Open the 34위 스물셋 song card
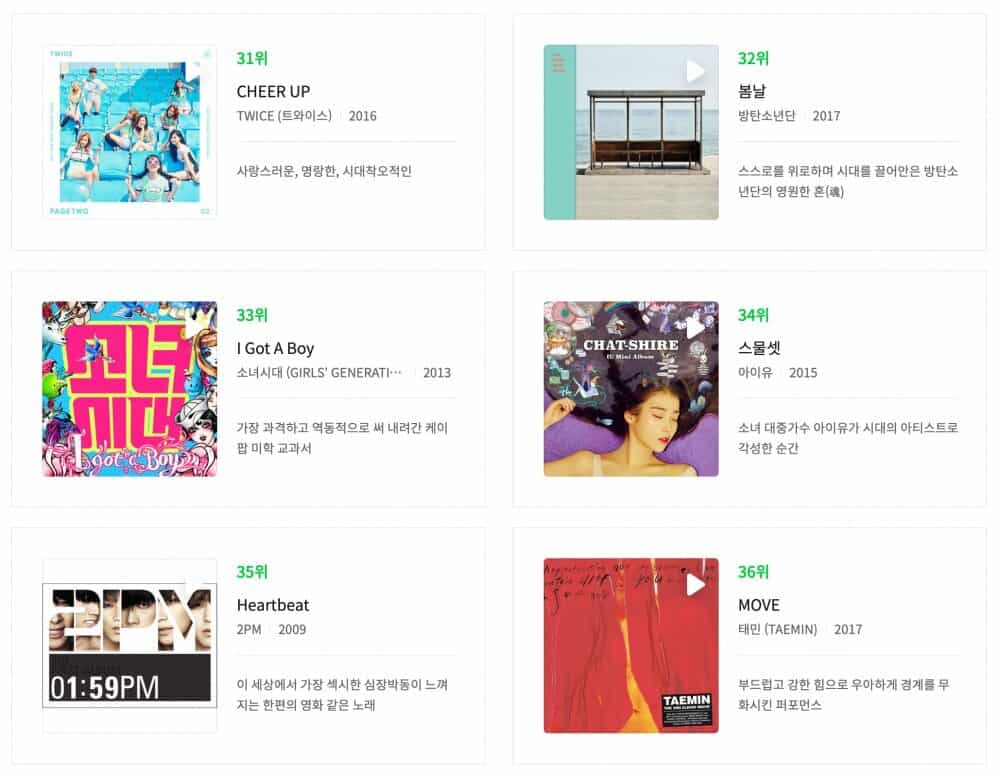This screenshot has height=779, width=1000. (x=759, y=348)
